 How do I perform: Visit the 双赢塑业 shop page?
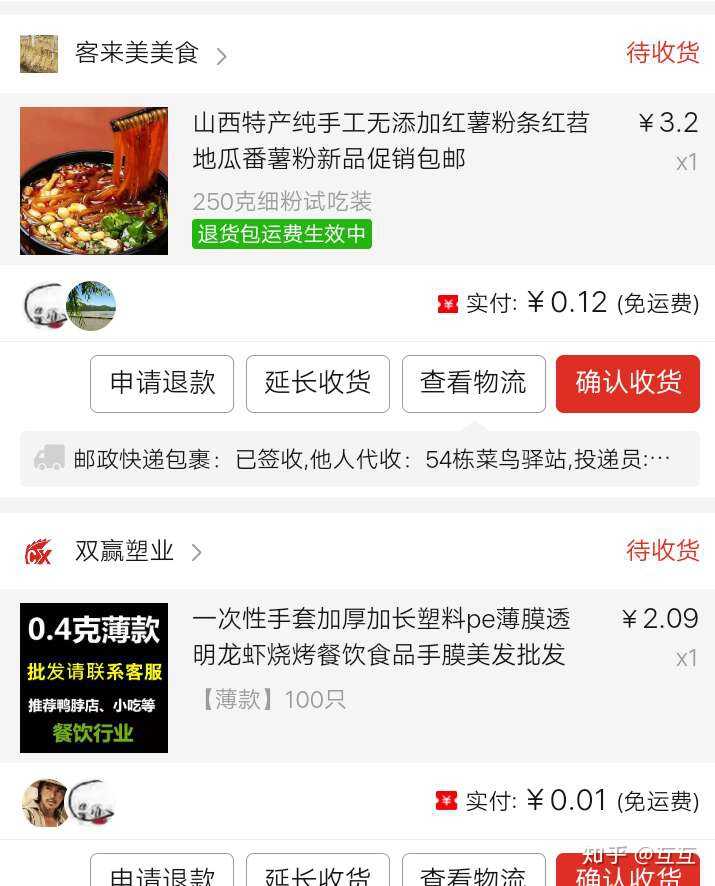click(124, 551)
